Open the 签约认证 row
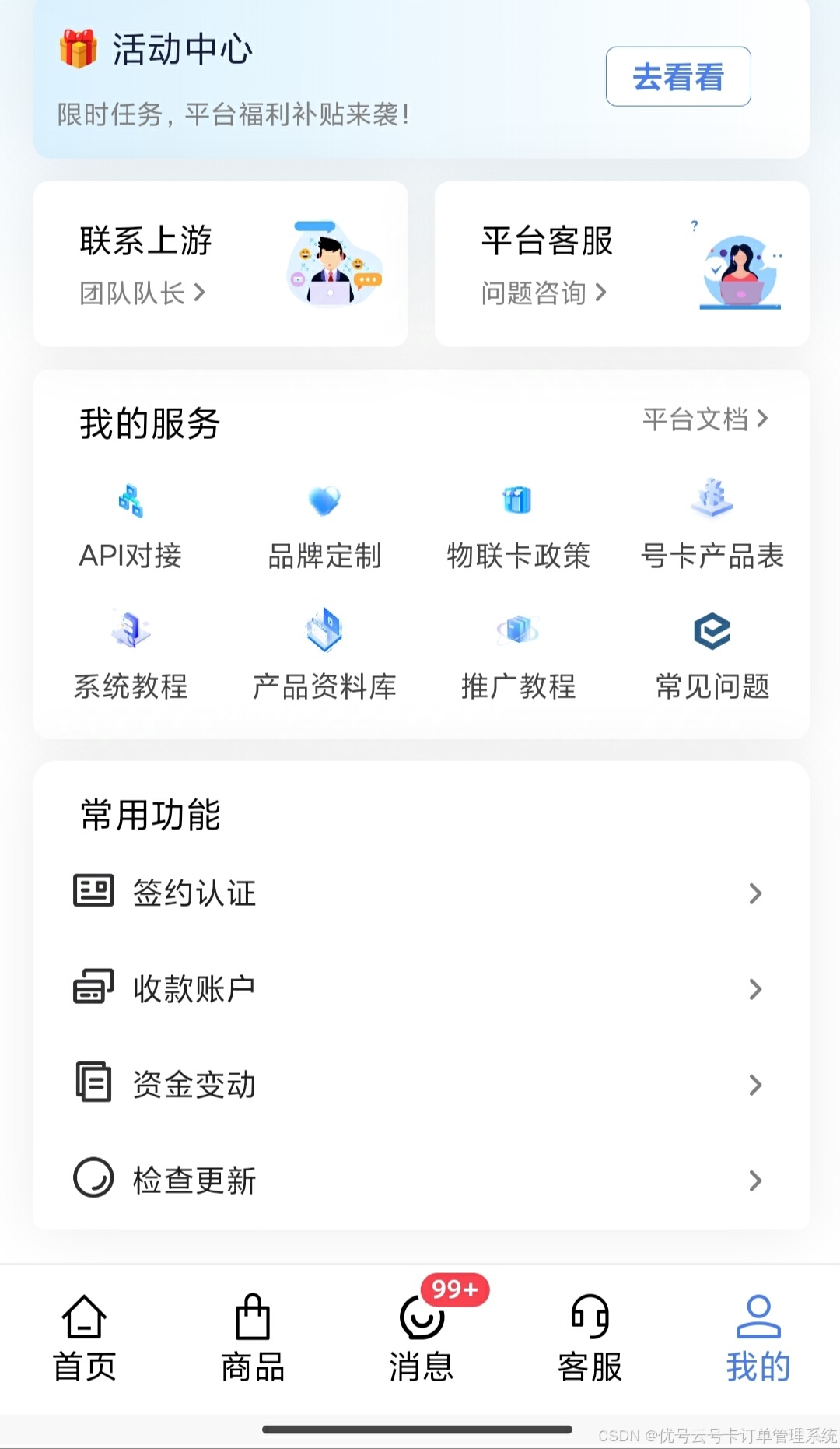Image resolution: width=840 pixels, height=1449 pixels. point(420,893)
